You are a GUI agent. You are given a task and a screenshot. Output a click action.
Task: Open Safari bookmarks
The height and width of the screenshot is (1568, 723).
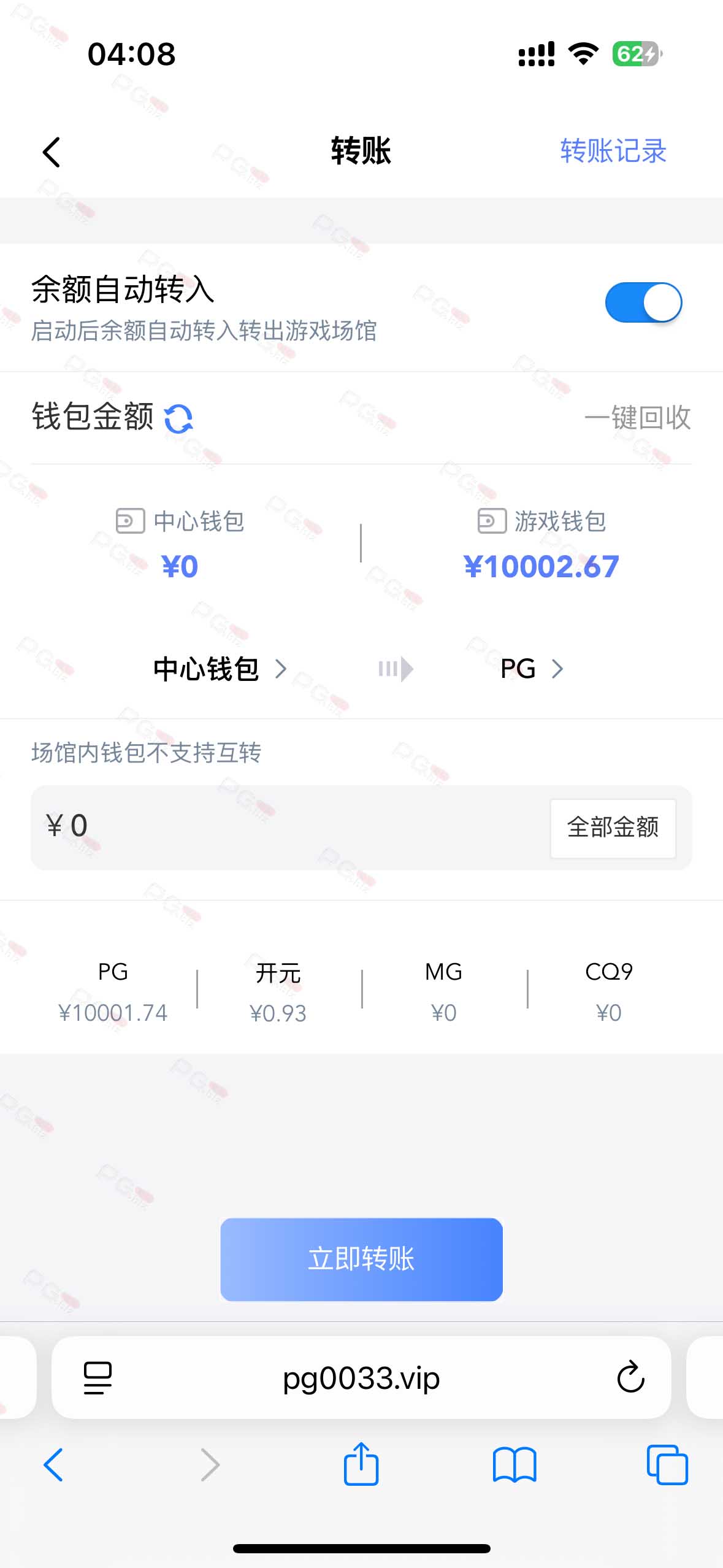(x=515, y=1465)
